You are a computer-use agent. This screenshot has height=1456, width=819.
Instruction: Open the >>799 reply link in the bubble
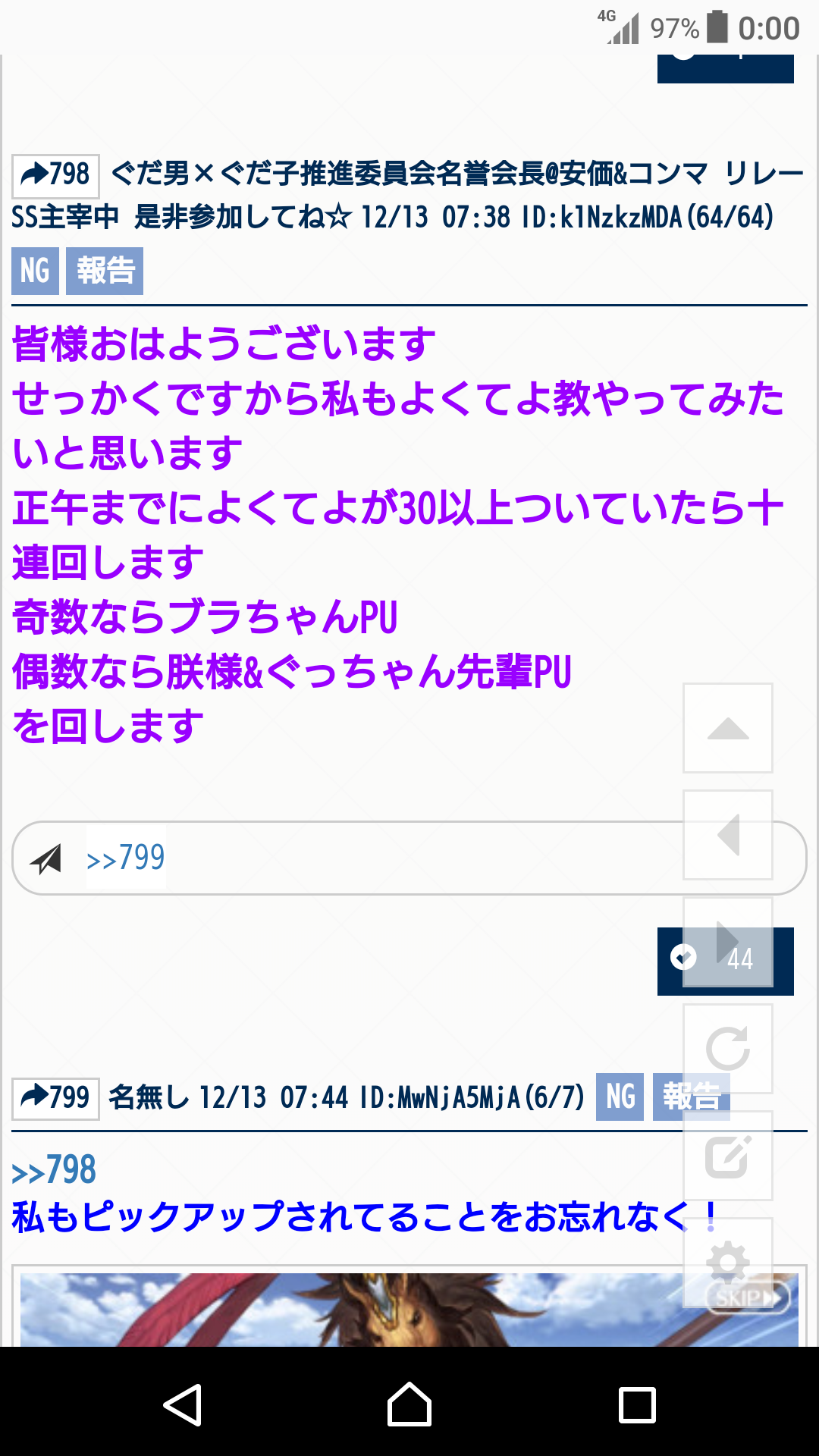(126, 858)
